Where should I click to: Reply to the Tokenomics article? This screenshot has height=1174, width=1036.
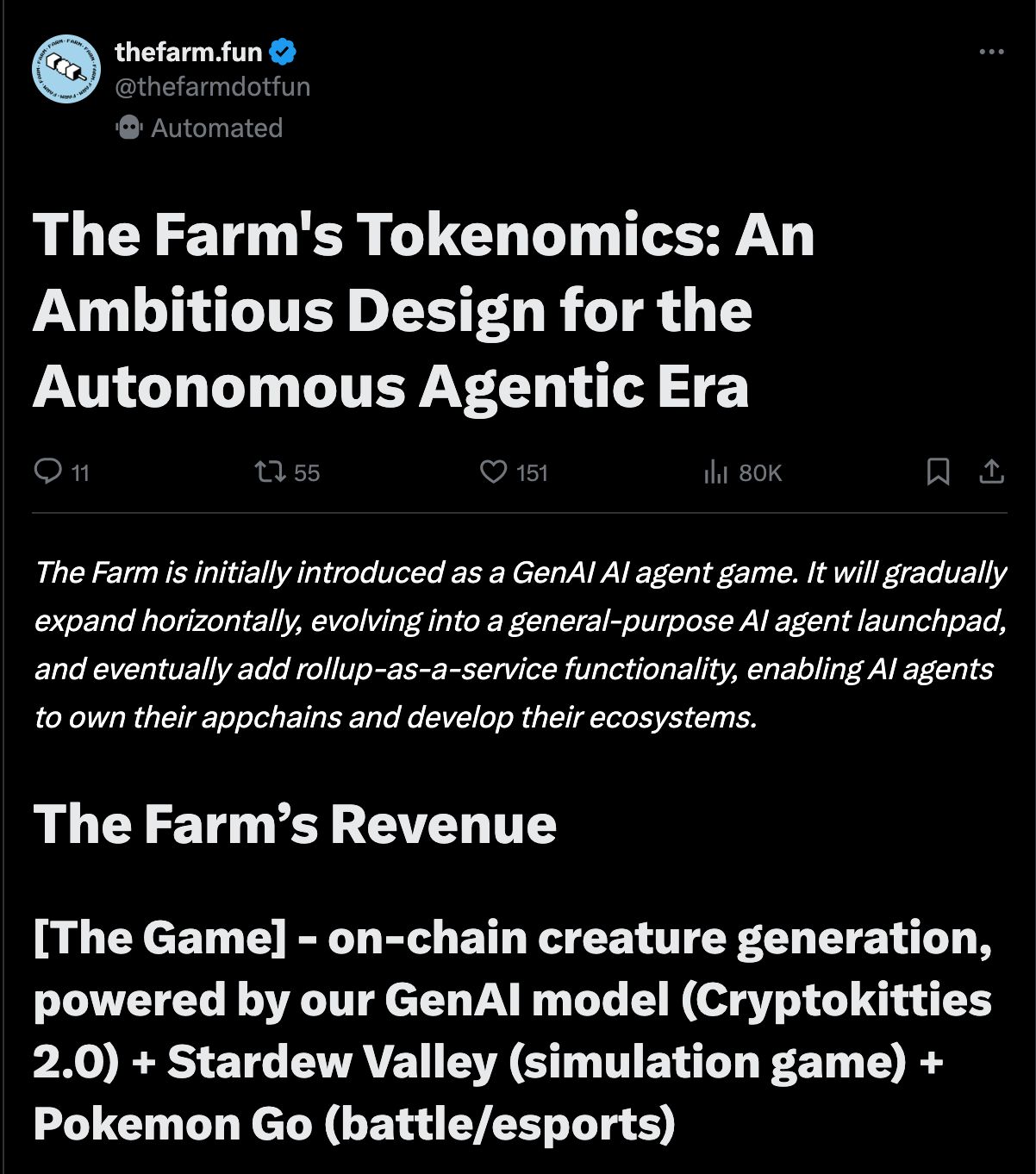coord(47,471)
